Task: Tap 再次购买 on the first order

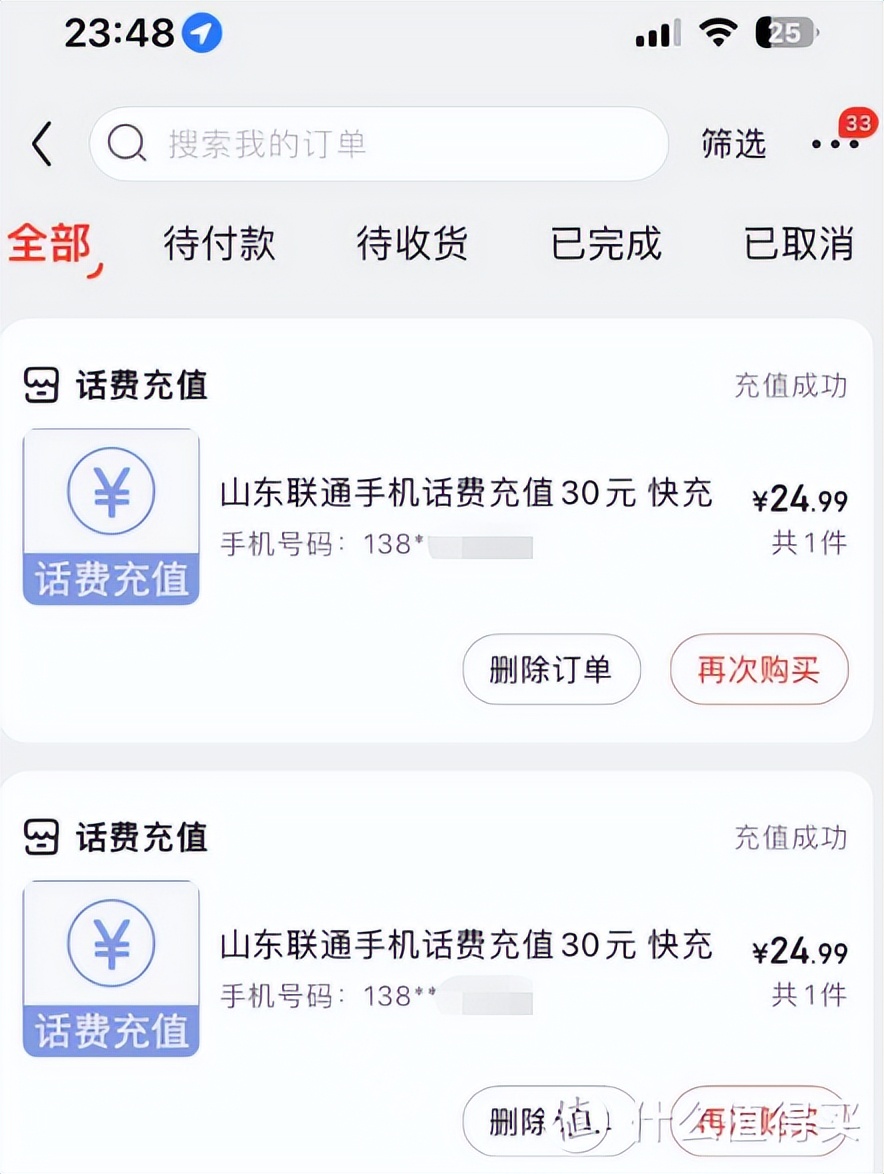Action: tap(760, 671)
